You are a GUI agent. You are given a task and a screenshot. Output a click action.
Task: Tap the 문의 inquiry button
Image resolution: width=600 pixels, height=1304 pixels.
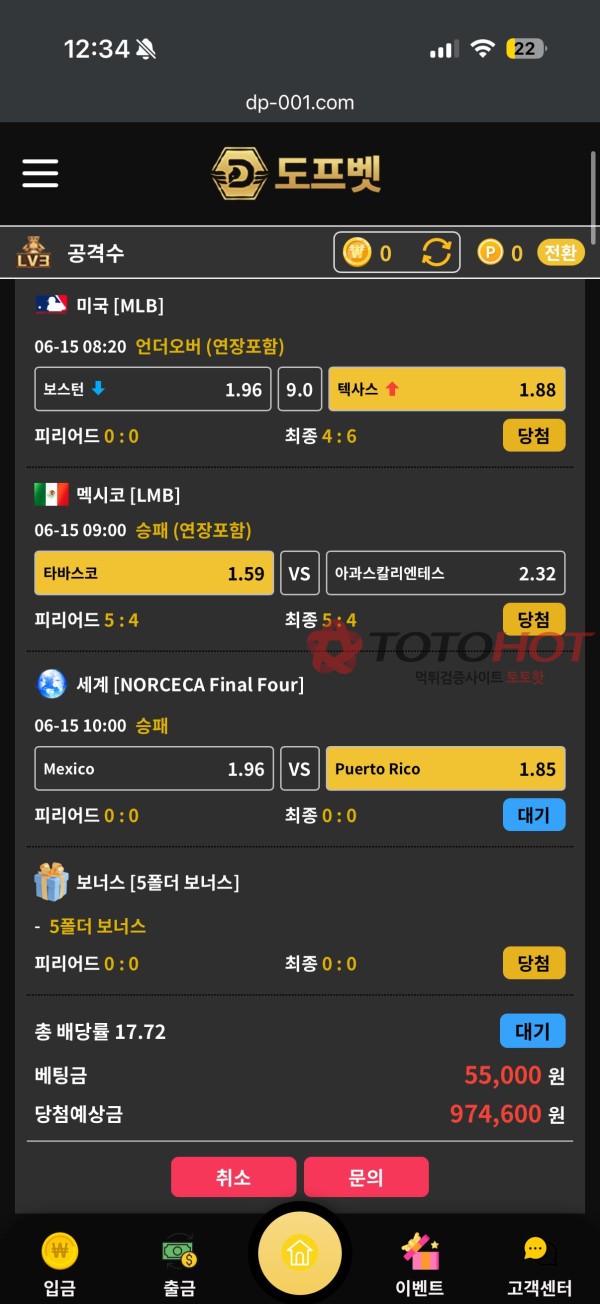coord(366,1177)
